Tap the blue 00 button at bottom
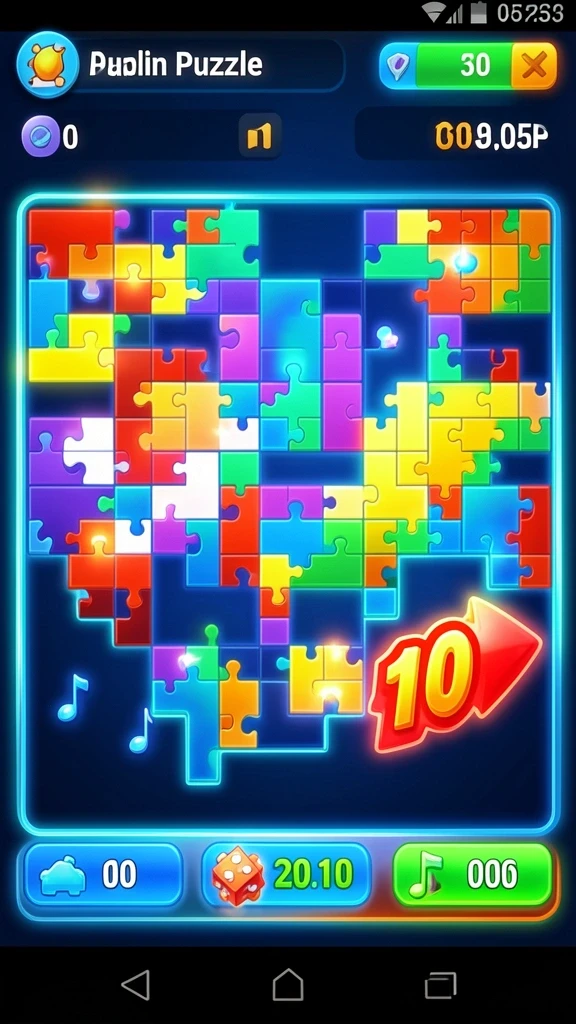 click(x=103, y=875)
